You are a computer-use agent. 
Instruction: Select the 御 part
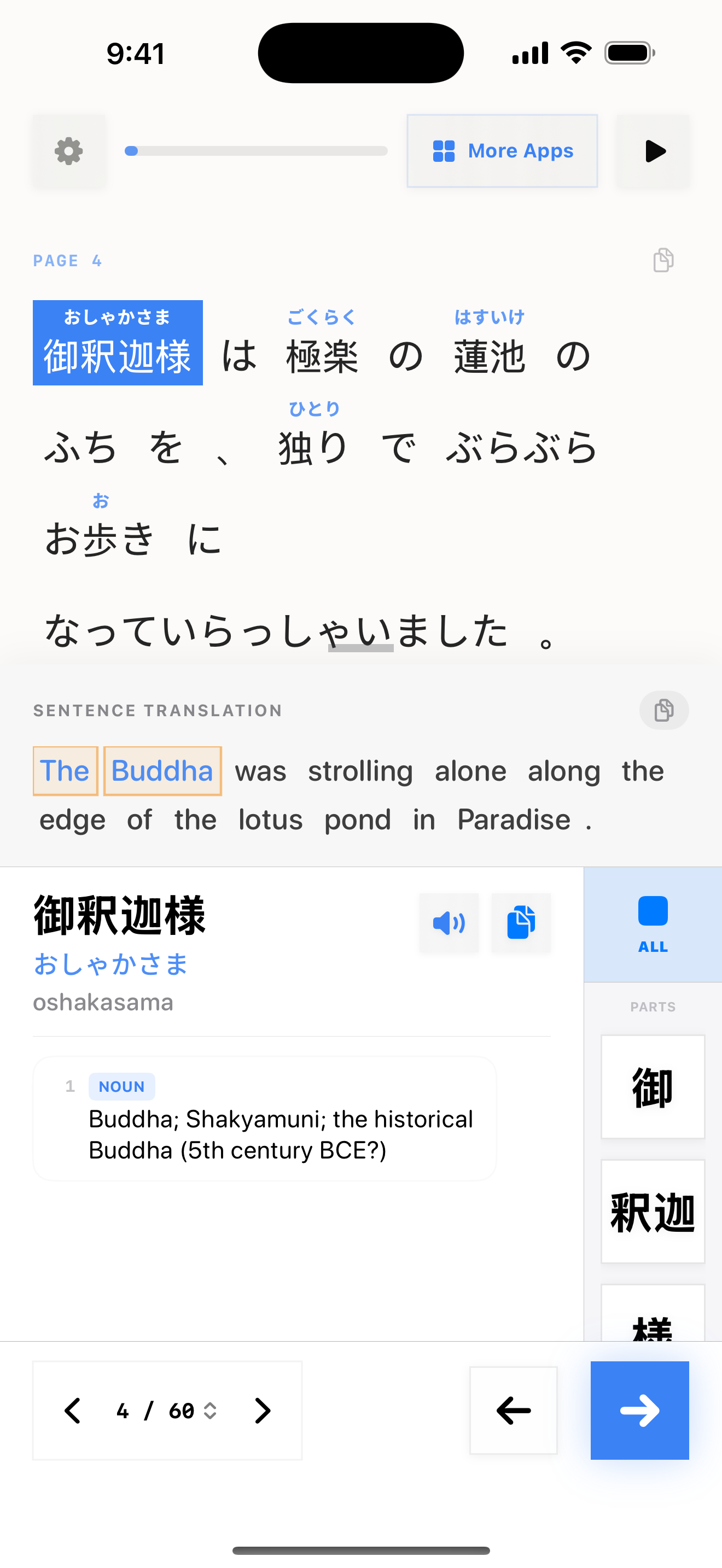point(653,1087)
